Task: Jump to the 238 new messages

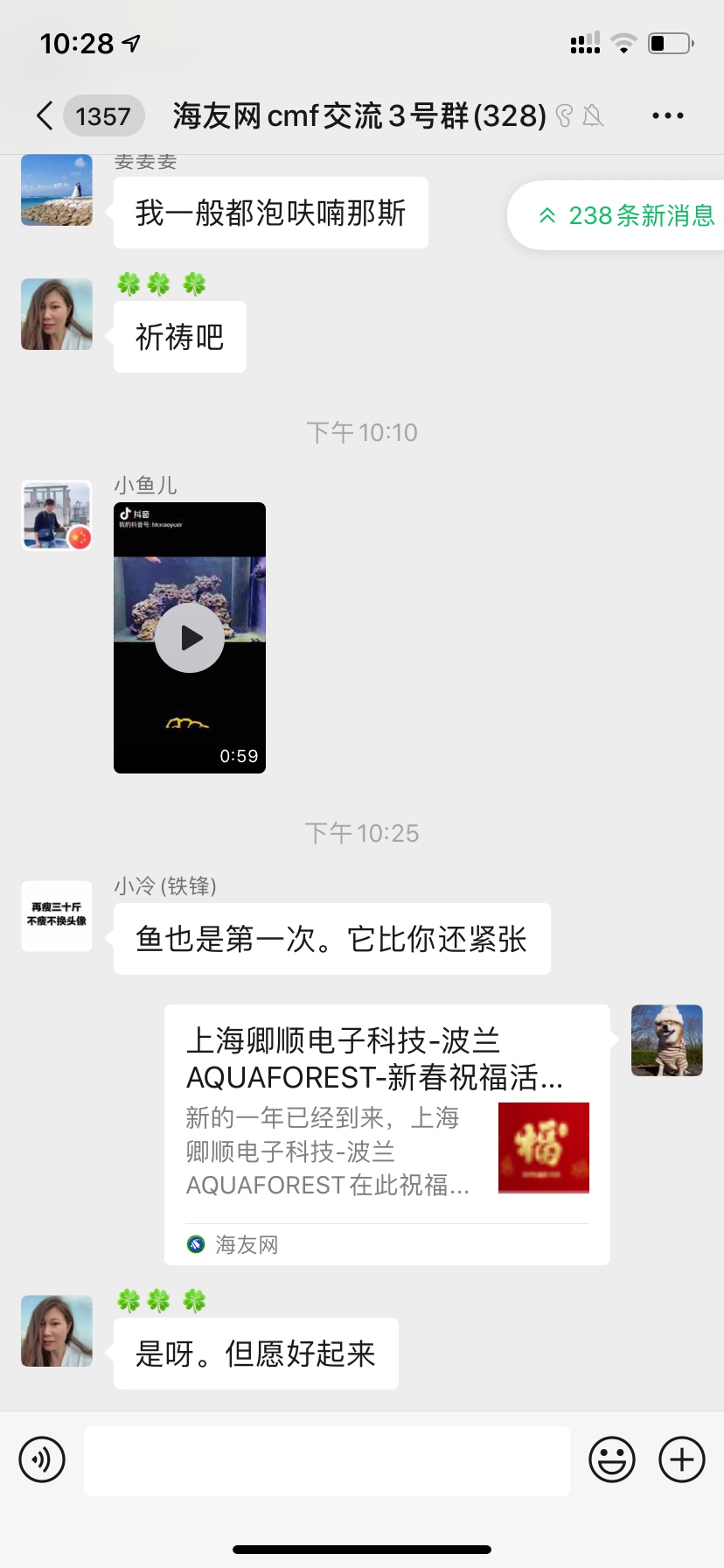Action: coord(626,215)
